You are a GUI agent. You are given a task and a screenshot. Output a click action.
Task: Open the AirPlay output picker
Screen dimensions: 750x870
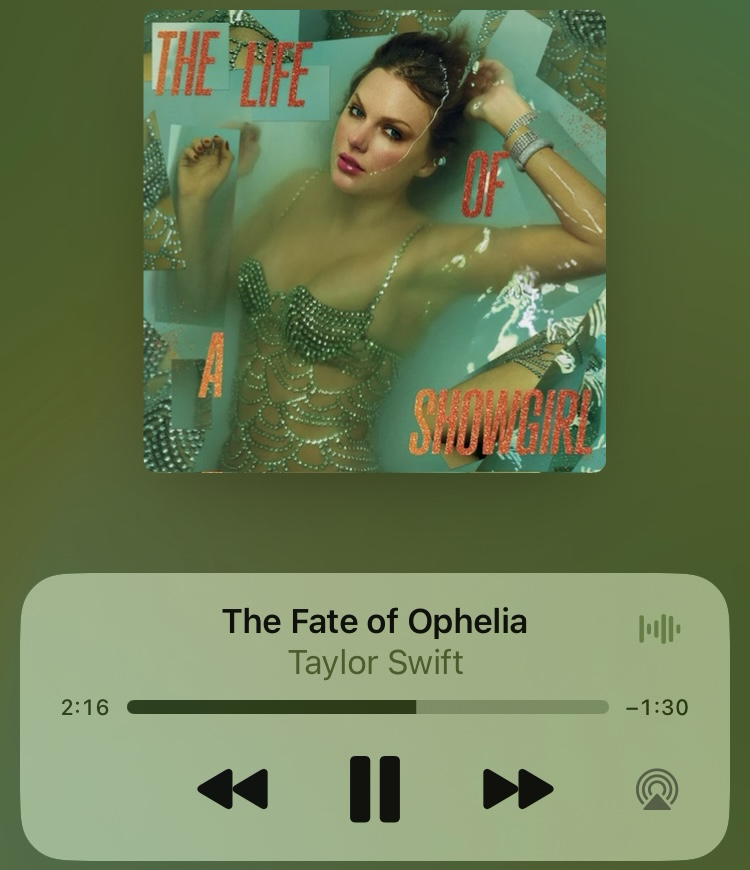click(657, 789)
